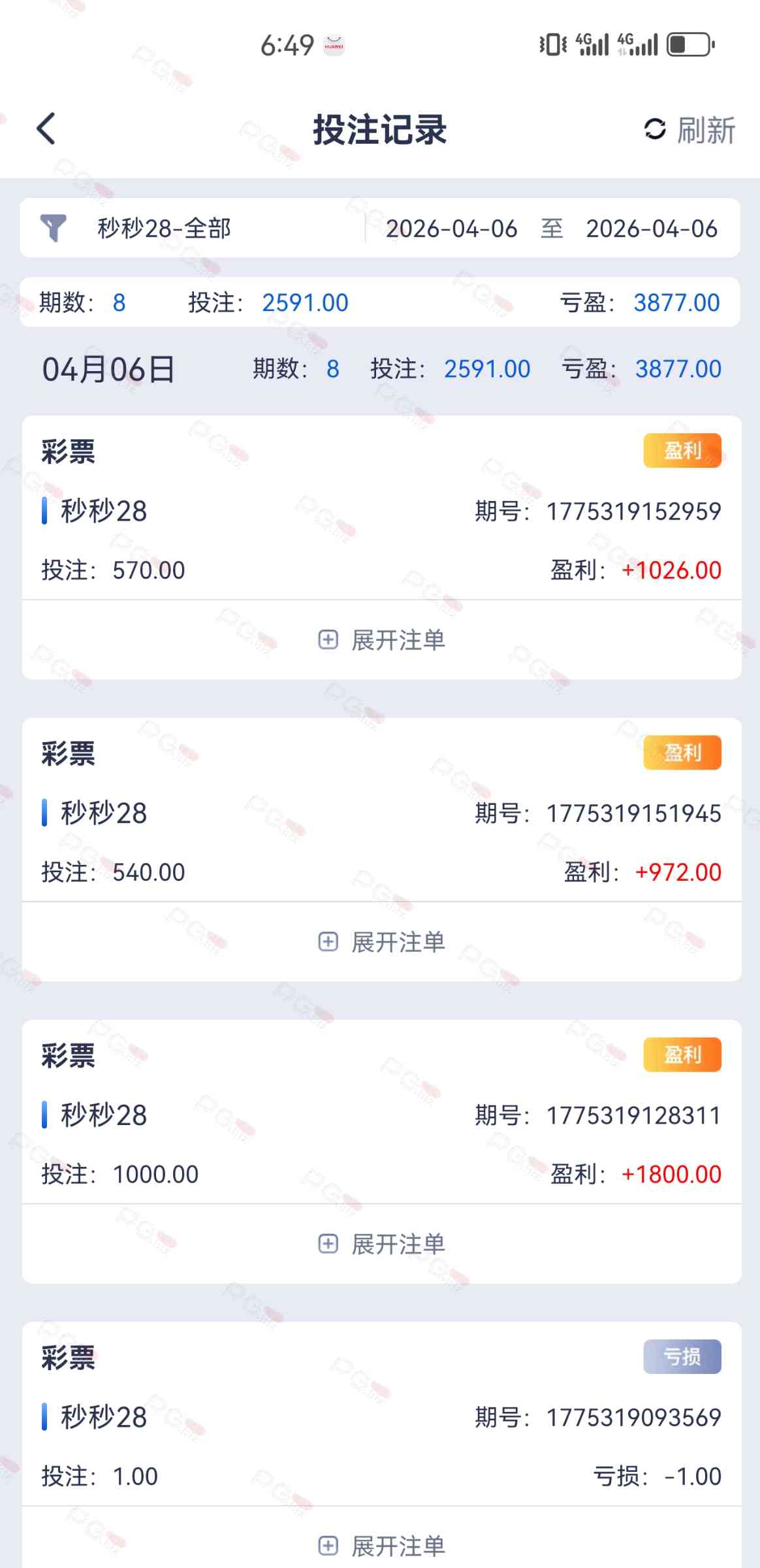
Task: Expand 展开注单 for issue 1775319151945
Action: point(381,941)
